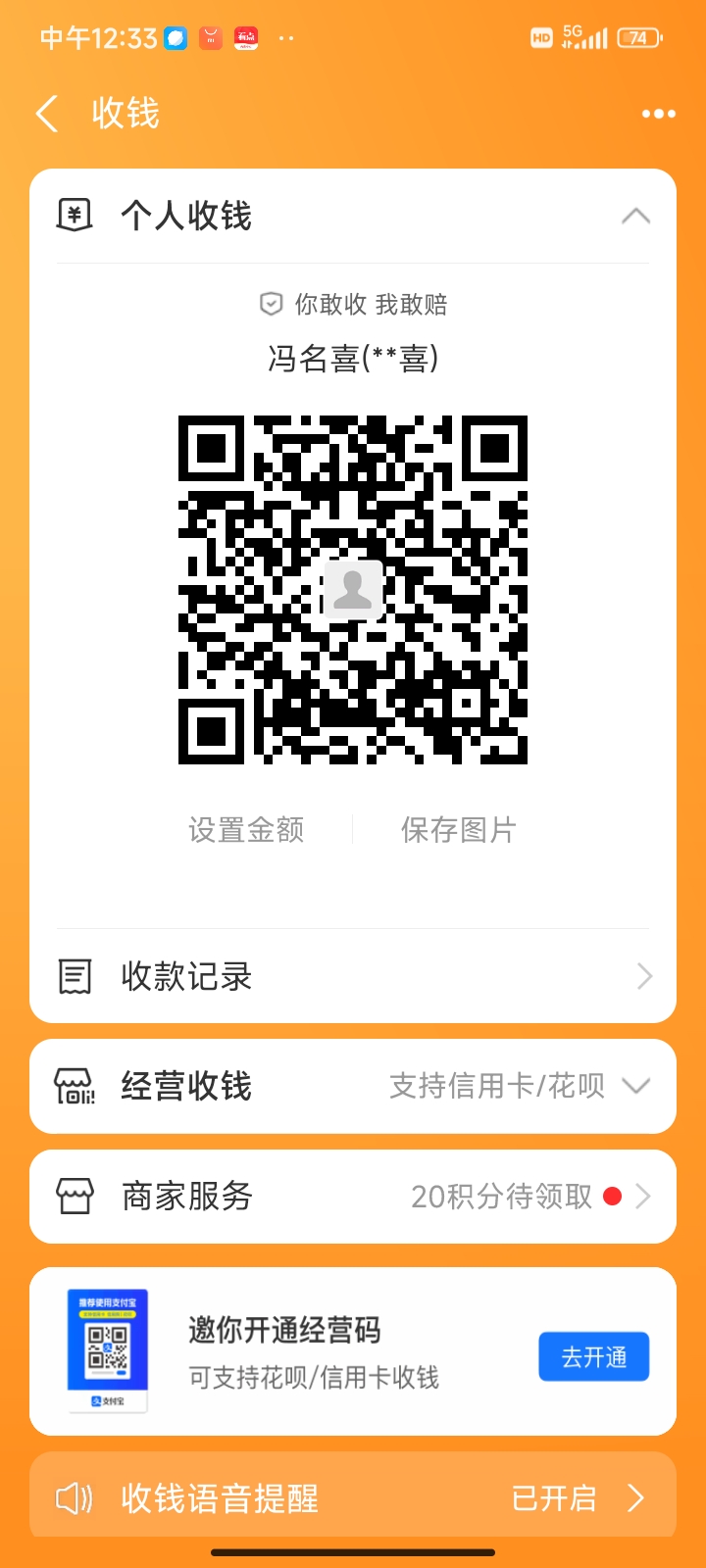
Task: Open 商家服务 merchant services
Action: click(353, 1197)
